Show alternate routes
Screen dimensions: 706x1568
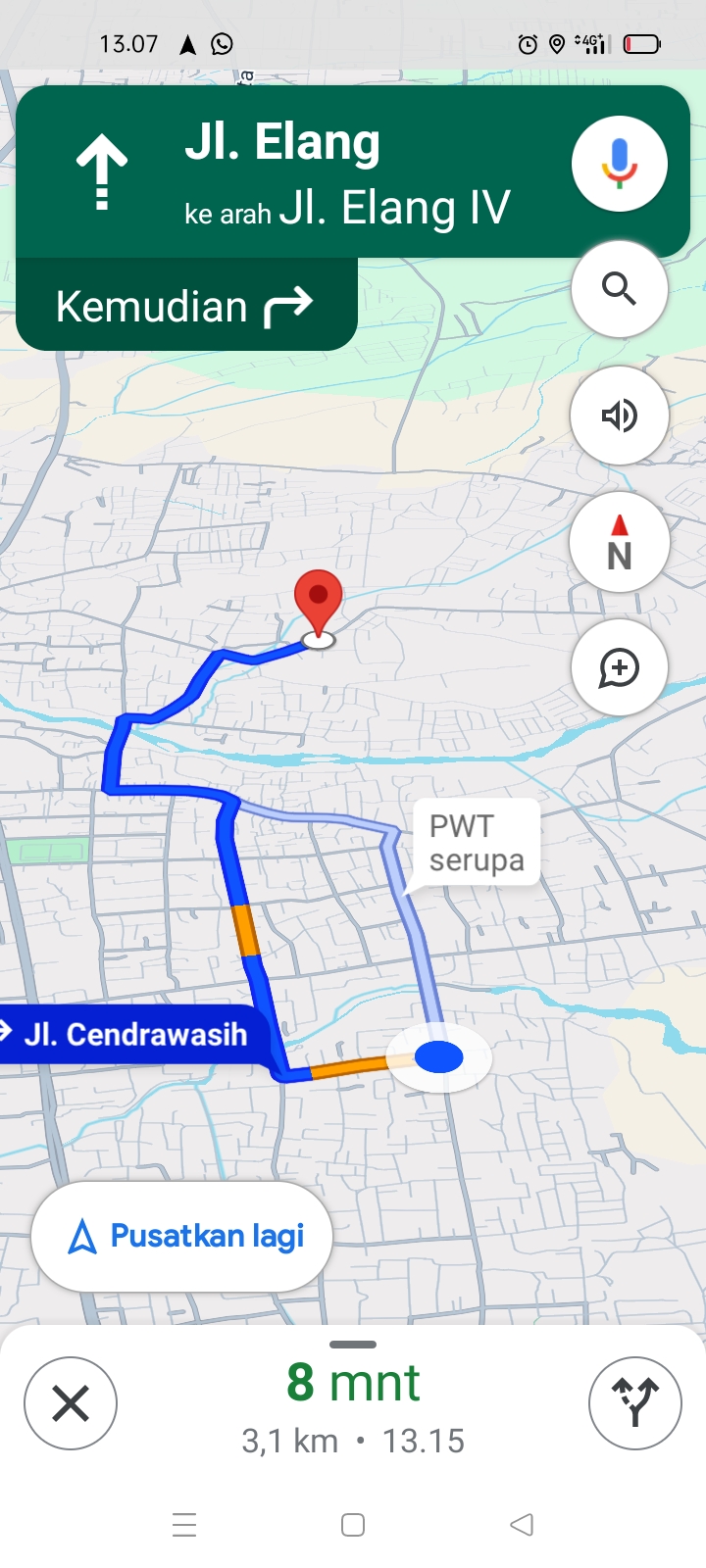coord(635,1403)
